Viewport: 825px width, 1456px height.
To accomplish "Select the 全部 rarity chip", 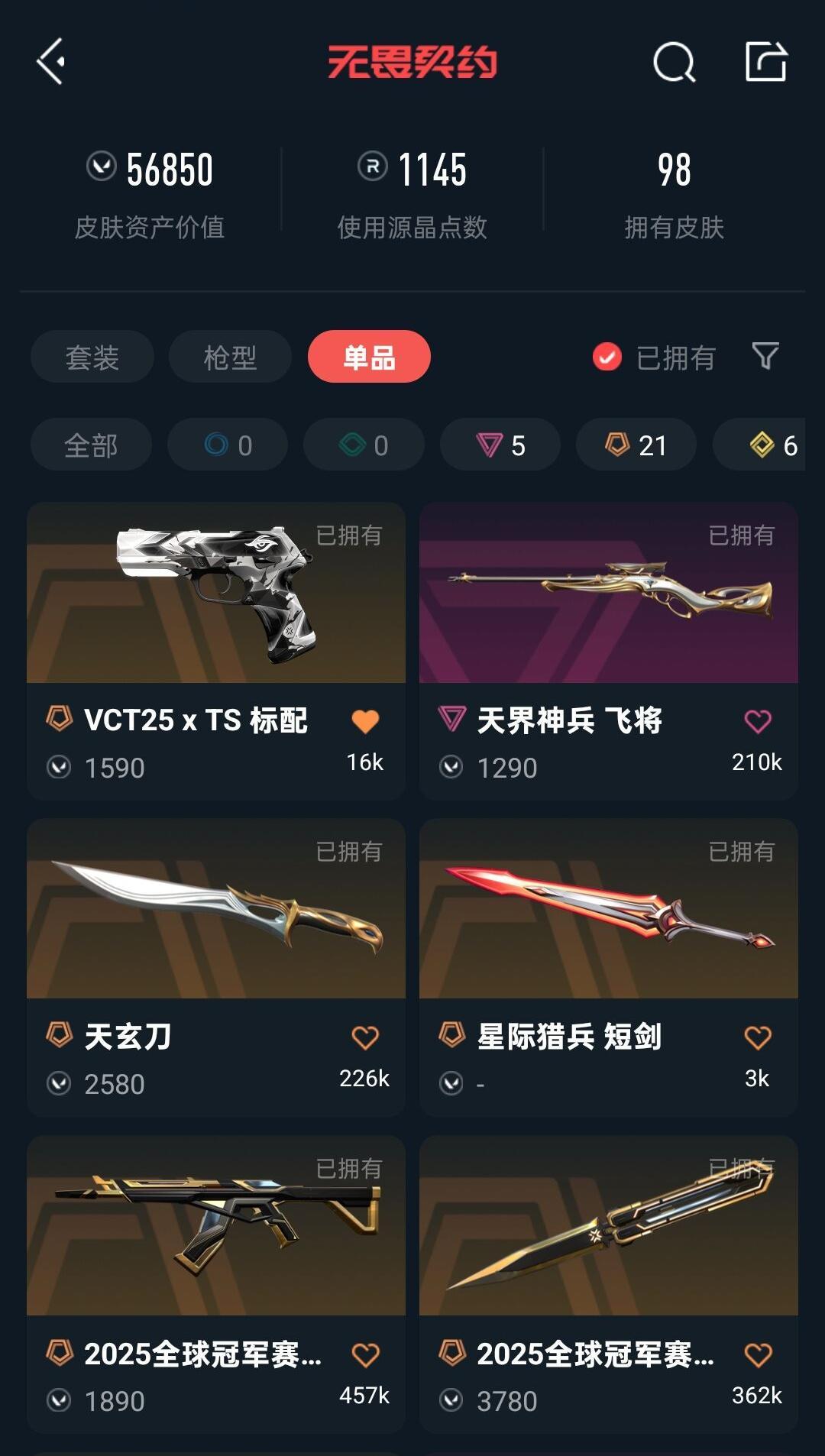I will coord(91,445).
